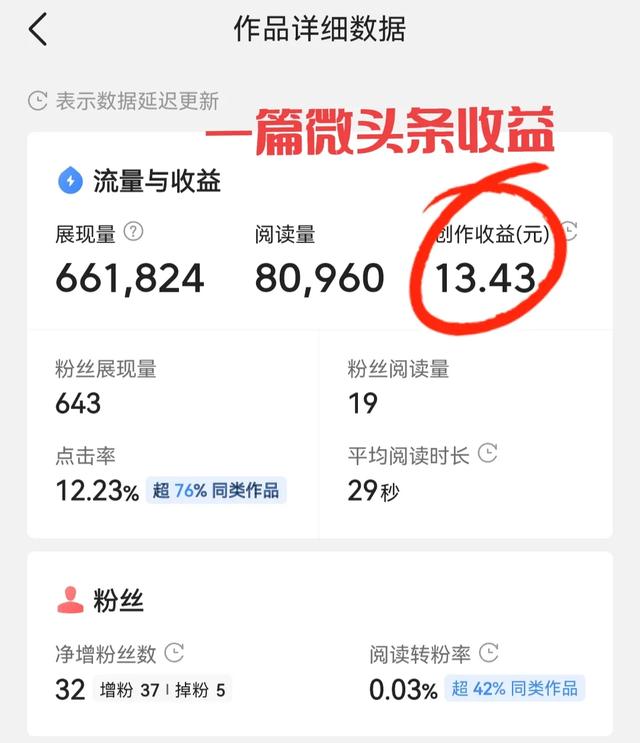Open the help tip beside 展现量
The image size is (640, 743).
(x=134, y=233)
